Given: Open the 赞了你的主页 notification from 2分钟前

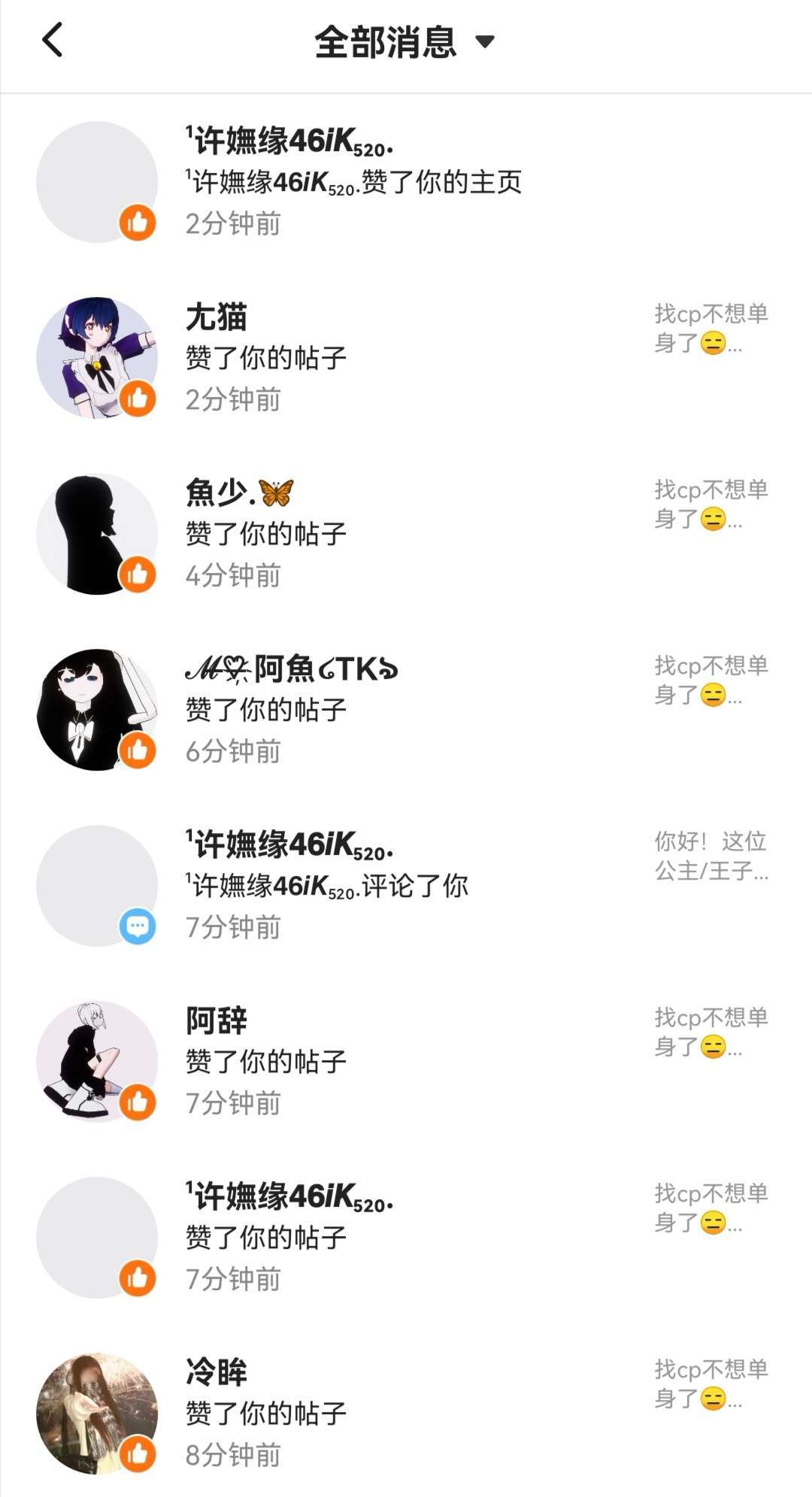Looking at the screenshot, I should click(353, 183).
